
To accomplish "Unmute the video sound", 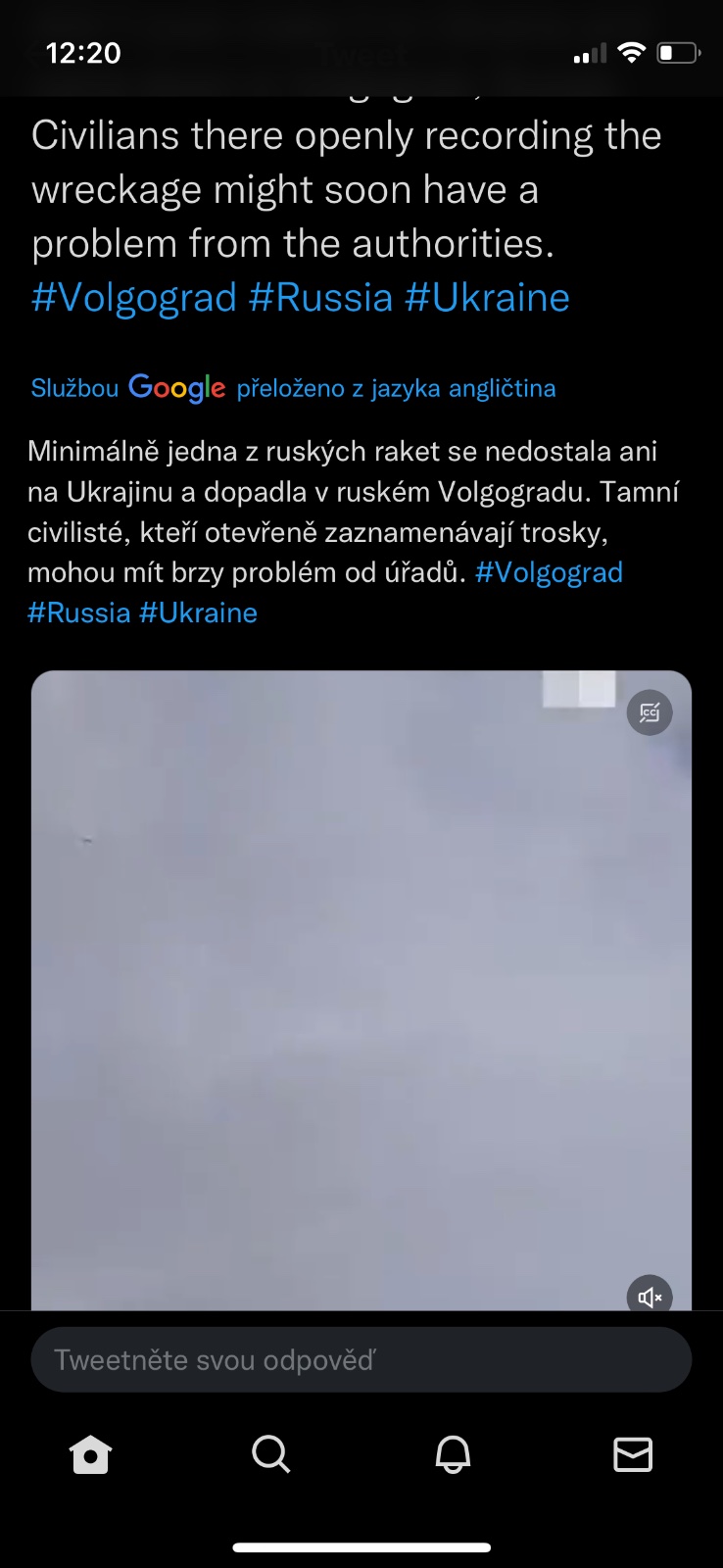I will click(650, 1296).
